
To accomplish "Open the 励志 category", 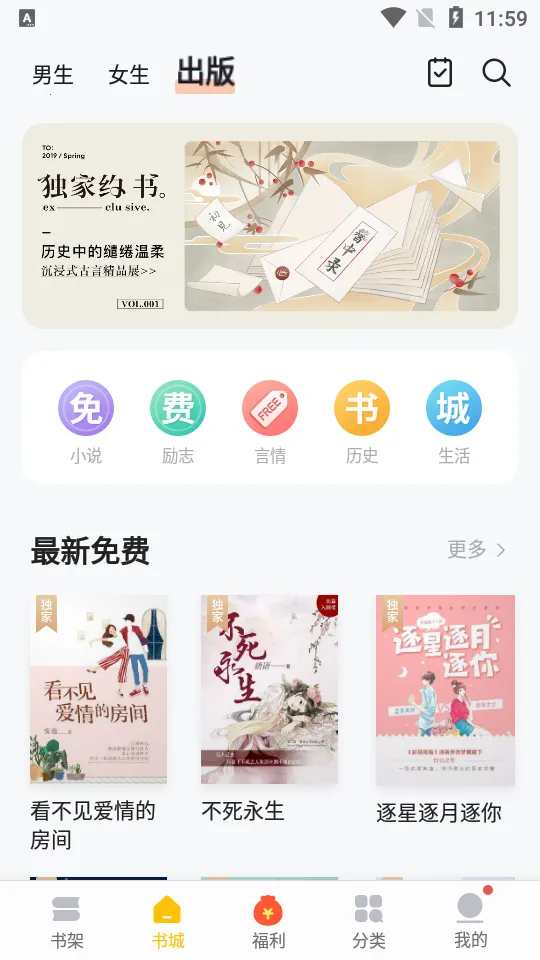I will click(x=178, y=422).
